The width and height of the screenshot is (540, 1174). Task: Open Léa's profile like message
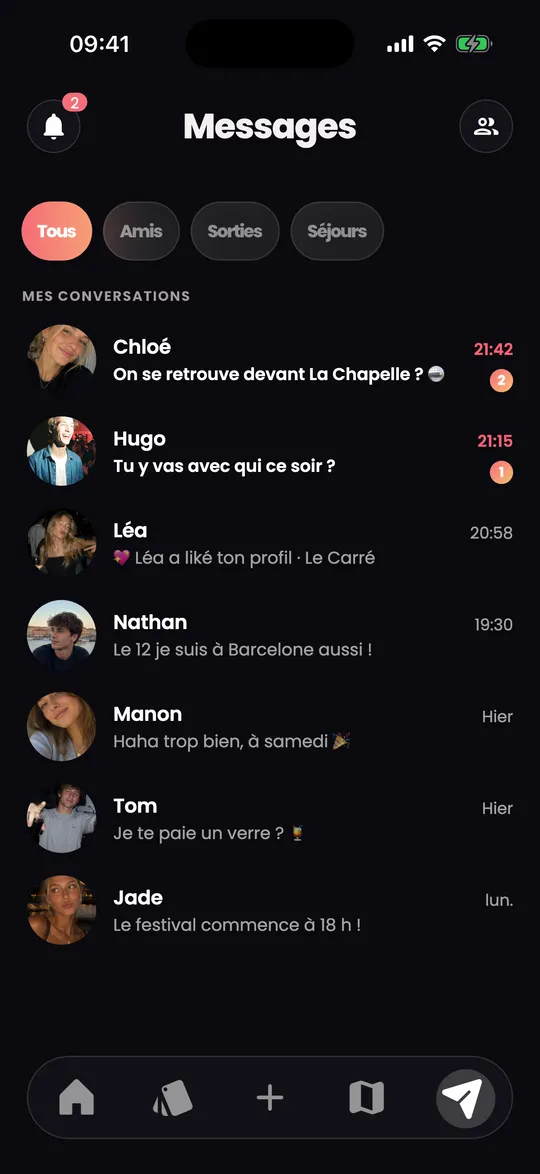click(x=270, y=544)
